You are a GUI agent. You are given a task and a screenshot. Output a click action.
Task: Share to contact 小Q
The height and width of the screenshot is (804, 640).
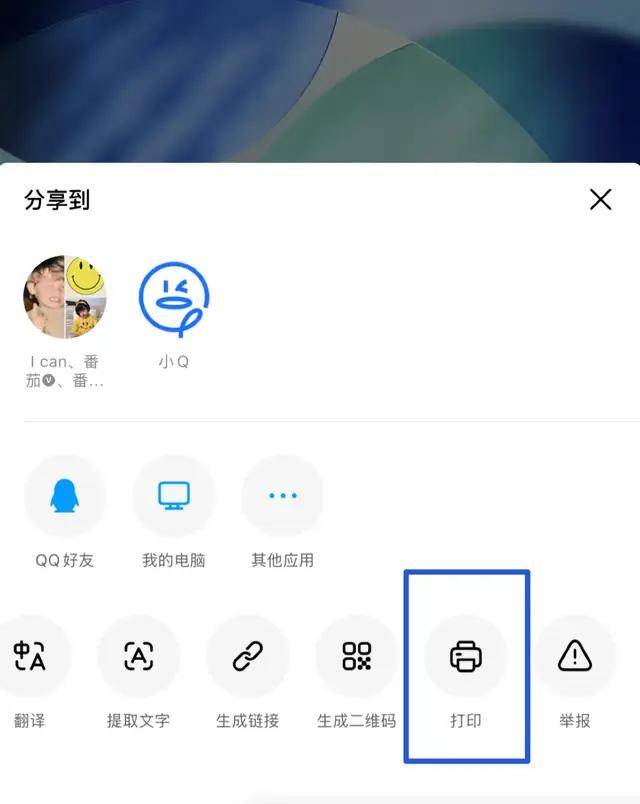(x=174, y=297)
